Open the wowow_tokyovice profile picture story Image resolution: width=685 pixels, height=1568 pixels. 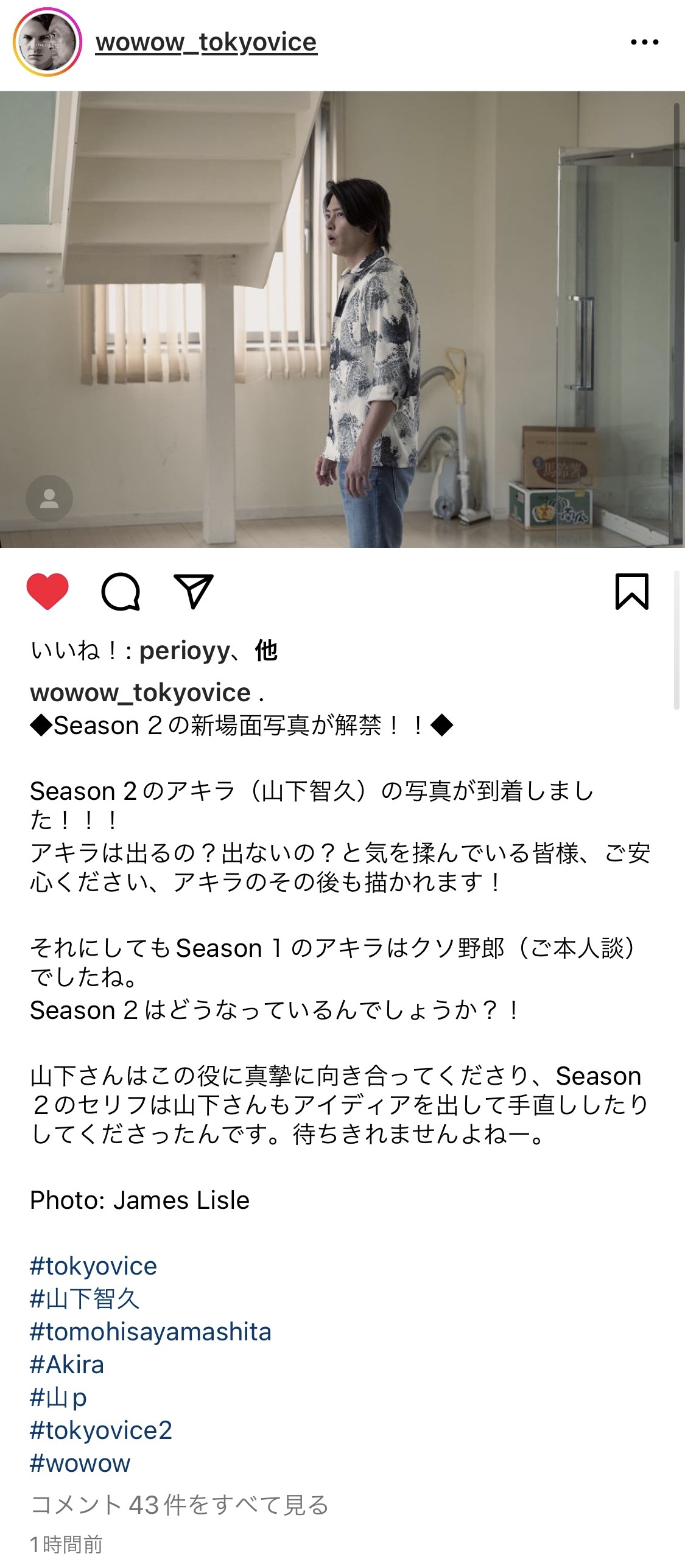tap(47, 42)
